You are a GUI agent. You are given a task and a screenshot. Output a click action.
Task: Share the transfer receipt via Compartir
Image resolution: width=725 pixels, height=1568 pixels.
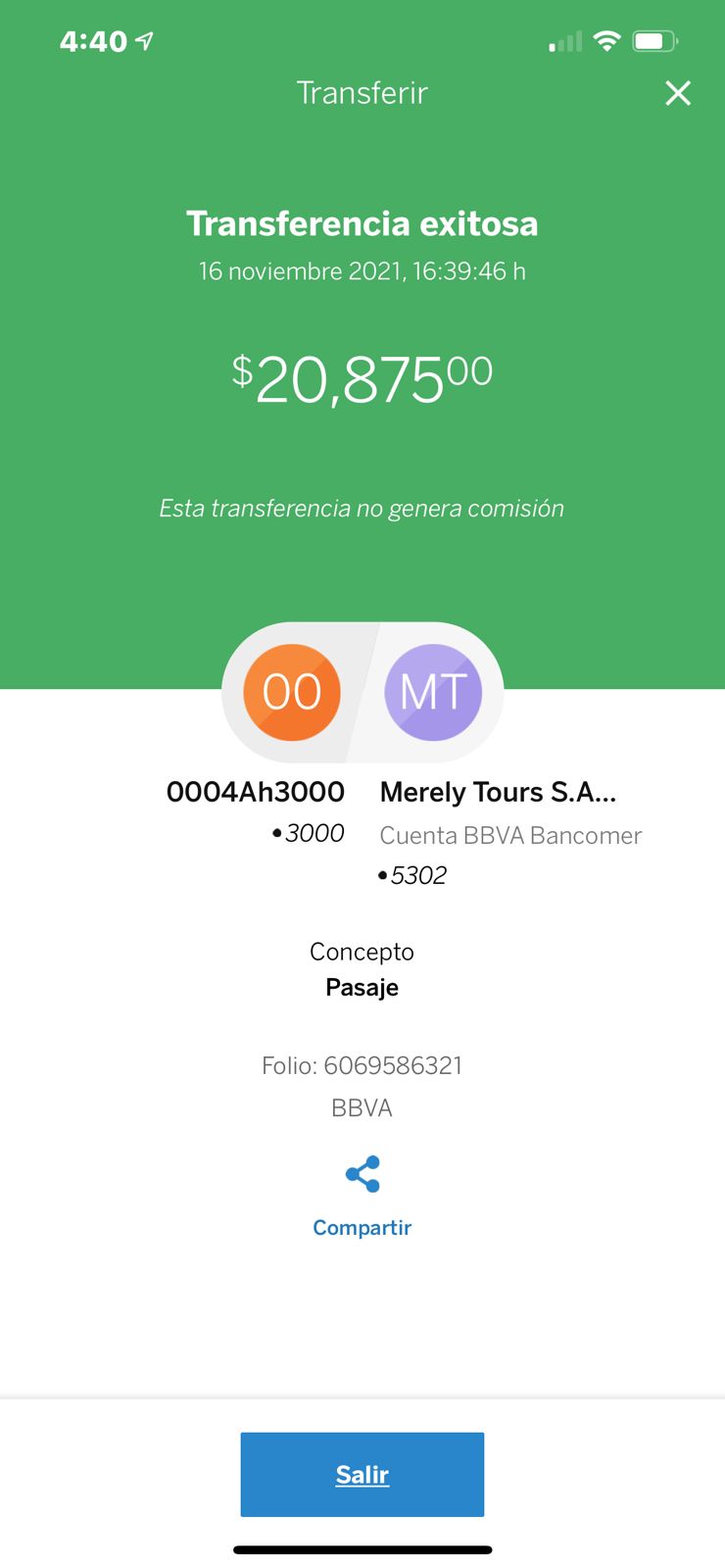coord(362,1197)
